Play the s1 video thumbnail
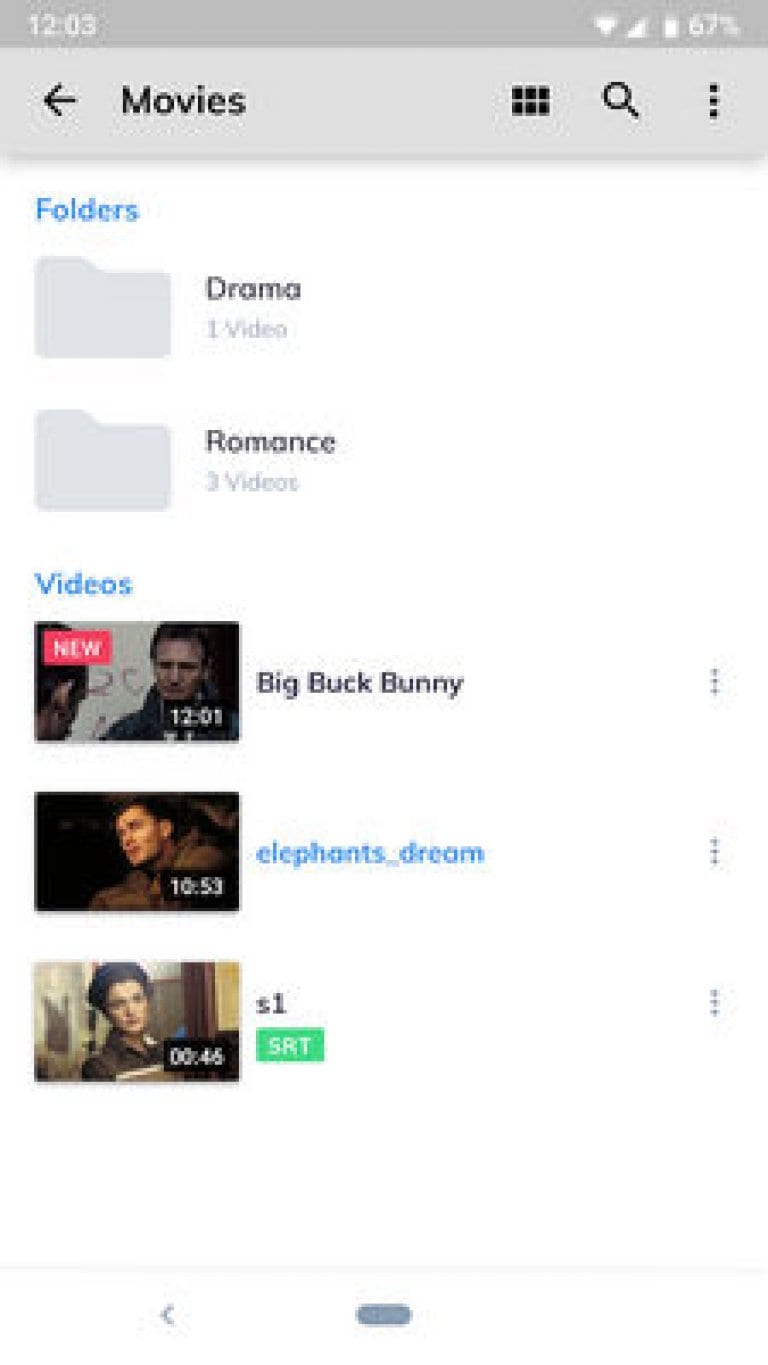Viewport: 768px width, 1365px height. (x=136, y=1020)
